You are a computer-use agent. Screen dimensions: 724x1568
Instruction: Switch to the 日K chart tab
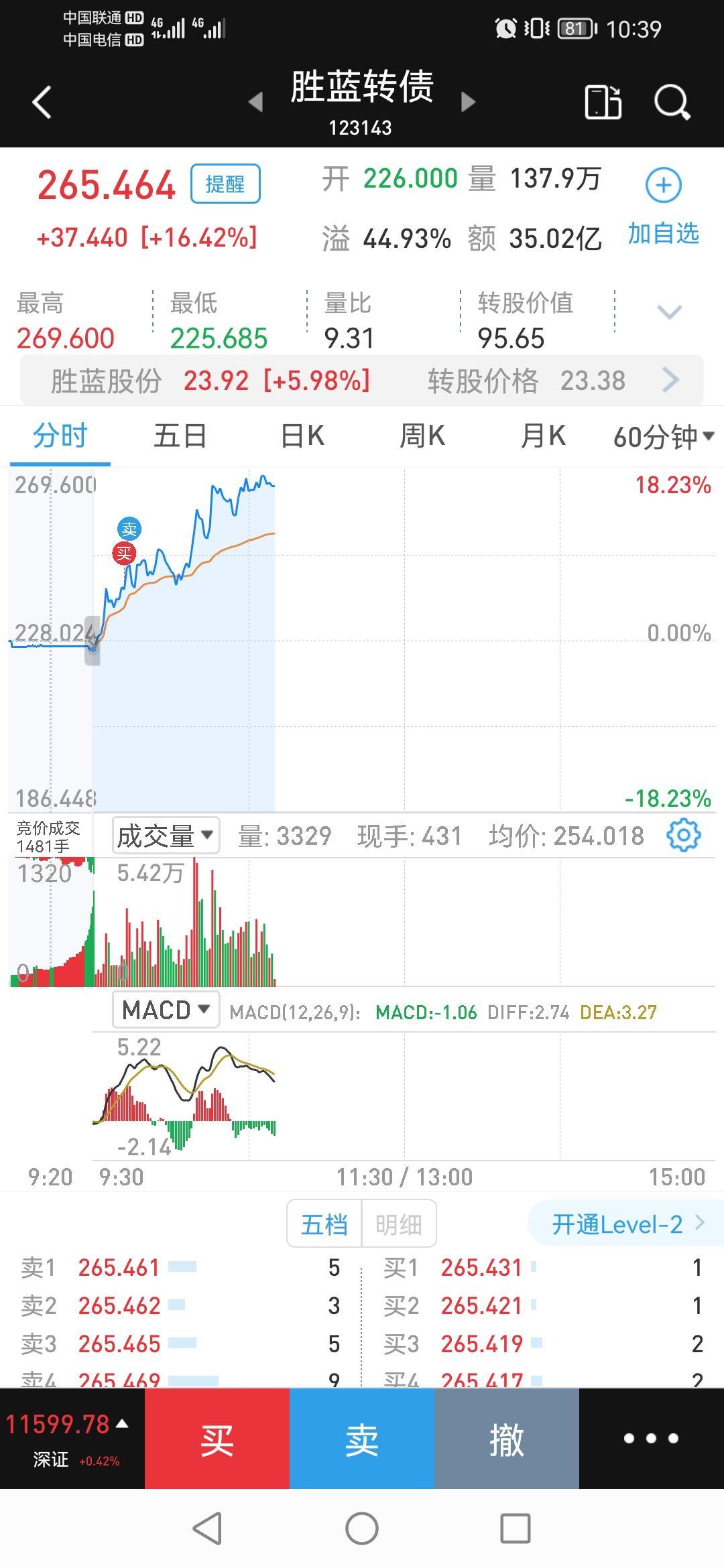click(302, 436)
